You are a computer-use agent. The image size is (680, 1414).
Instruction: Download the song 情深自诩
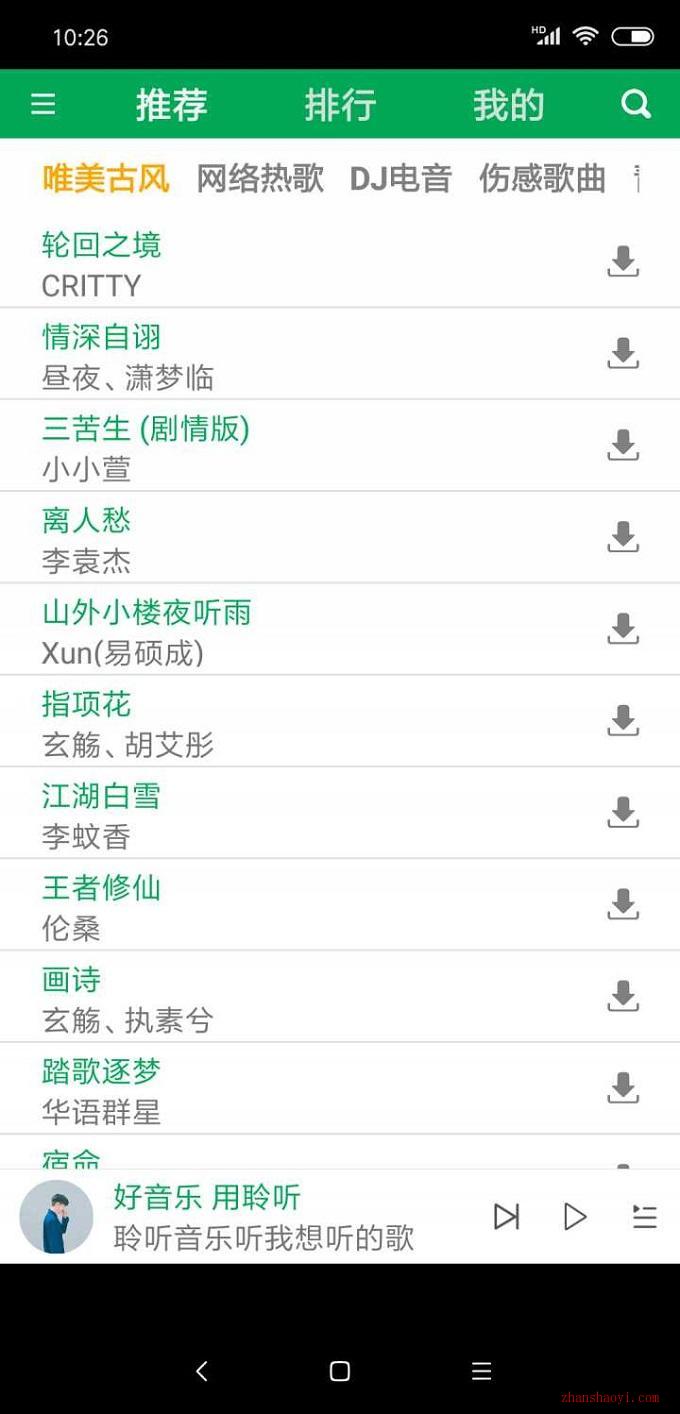(623, 353)
